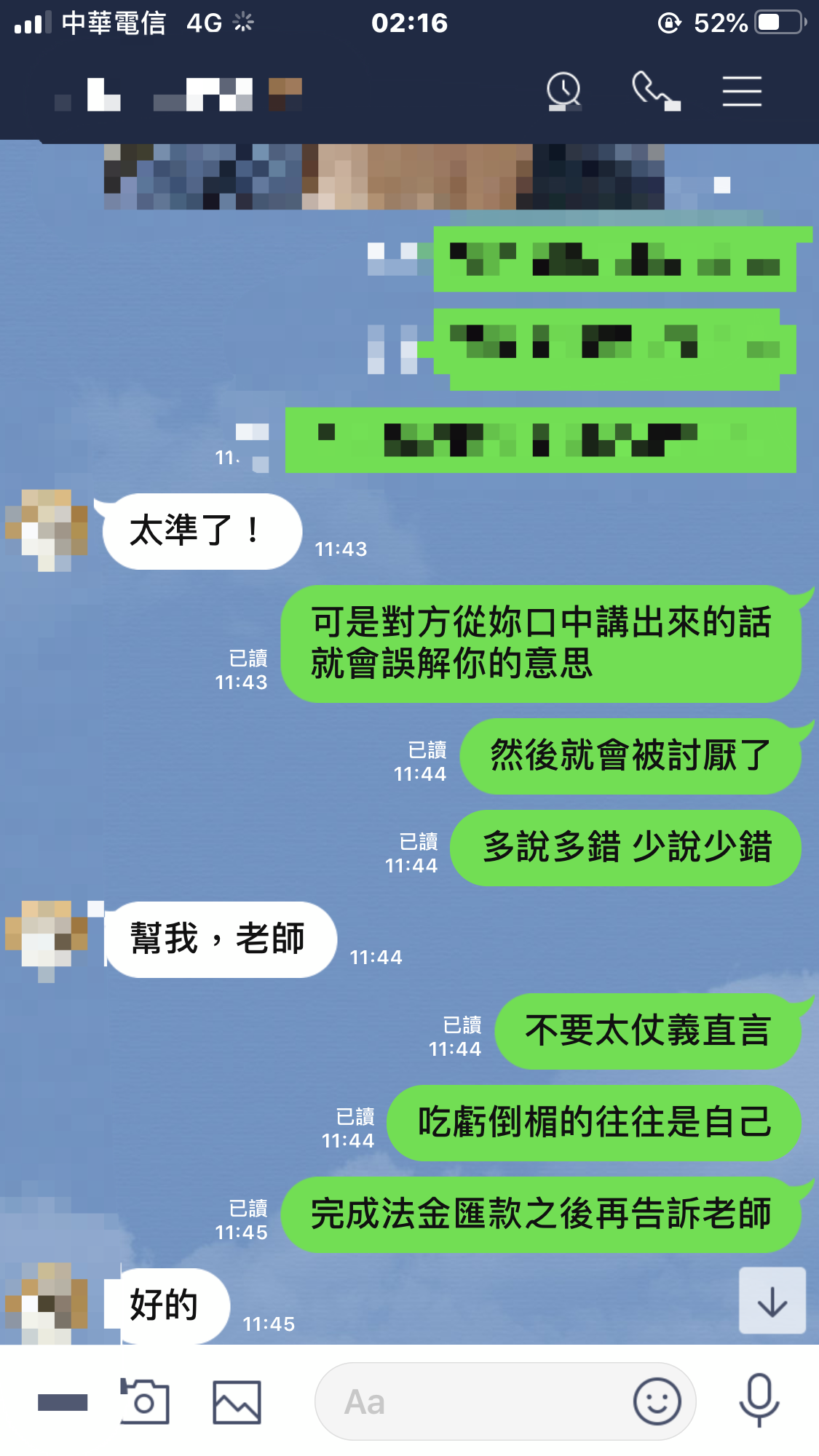Search within this chat
Screen dimensions: 819x1456
[563, 91]
